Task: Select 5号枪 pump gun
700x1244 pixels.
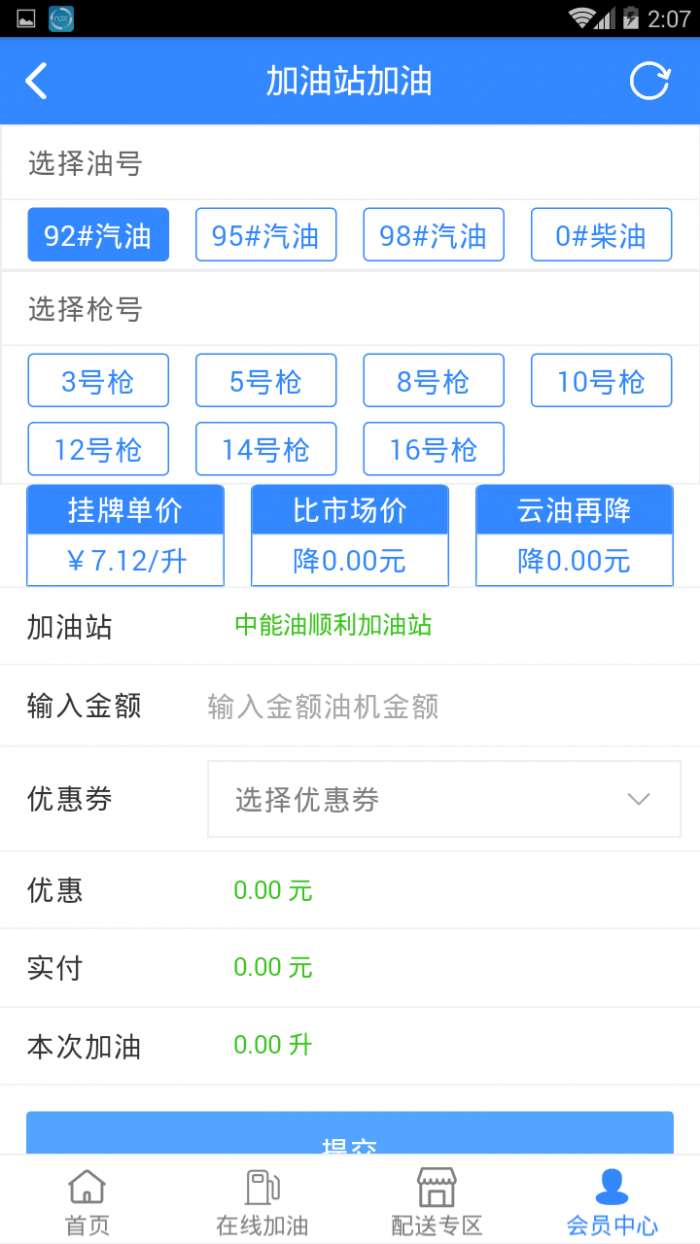Action: tap(265, 381)
